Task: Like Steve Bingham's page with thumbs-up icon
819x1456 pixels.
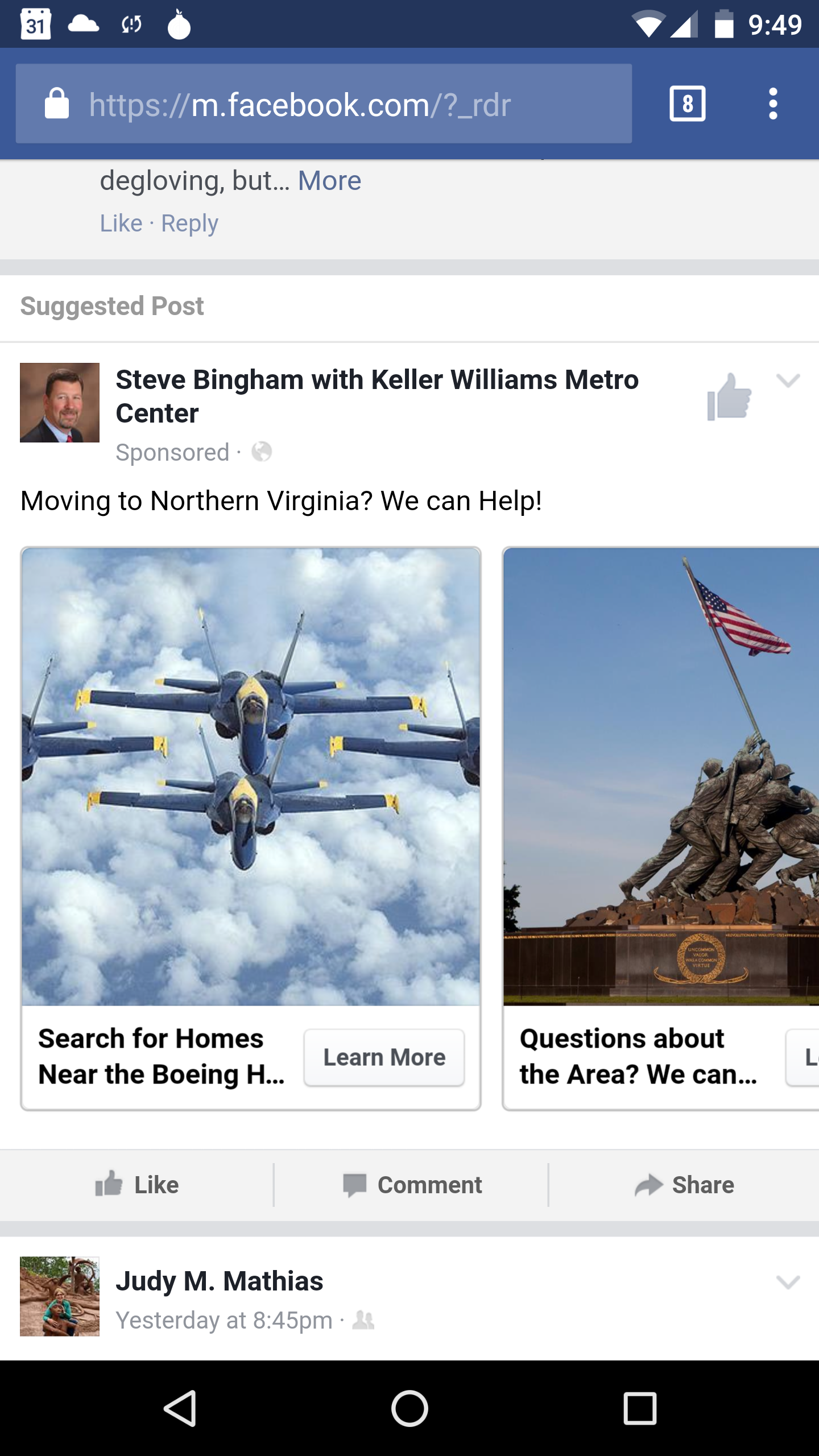Action: coord(729,397)
